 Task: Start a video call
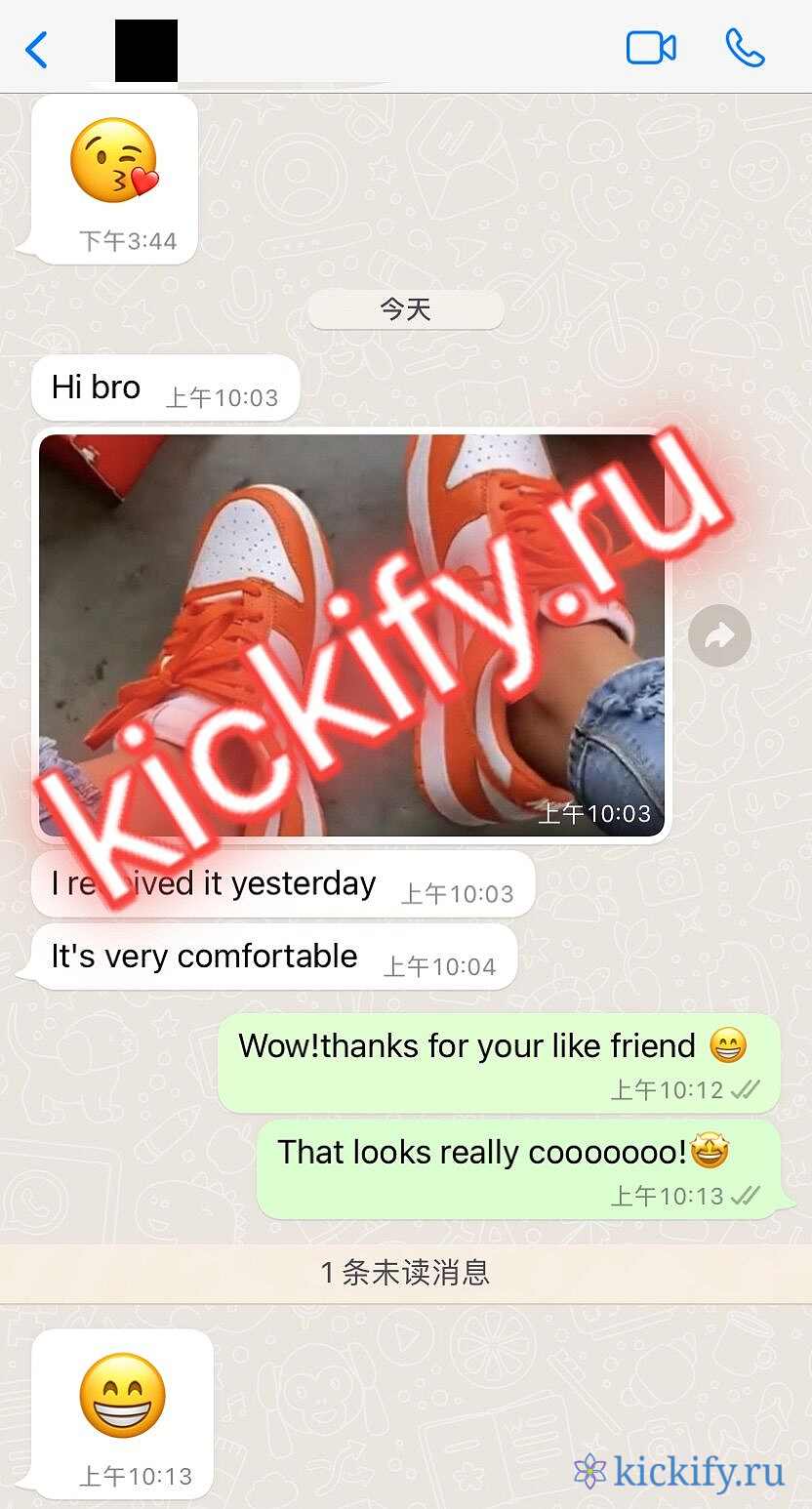[x=651, y=48]
